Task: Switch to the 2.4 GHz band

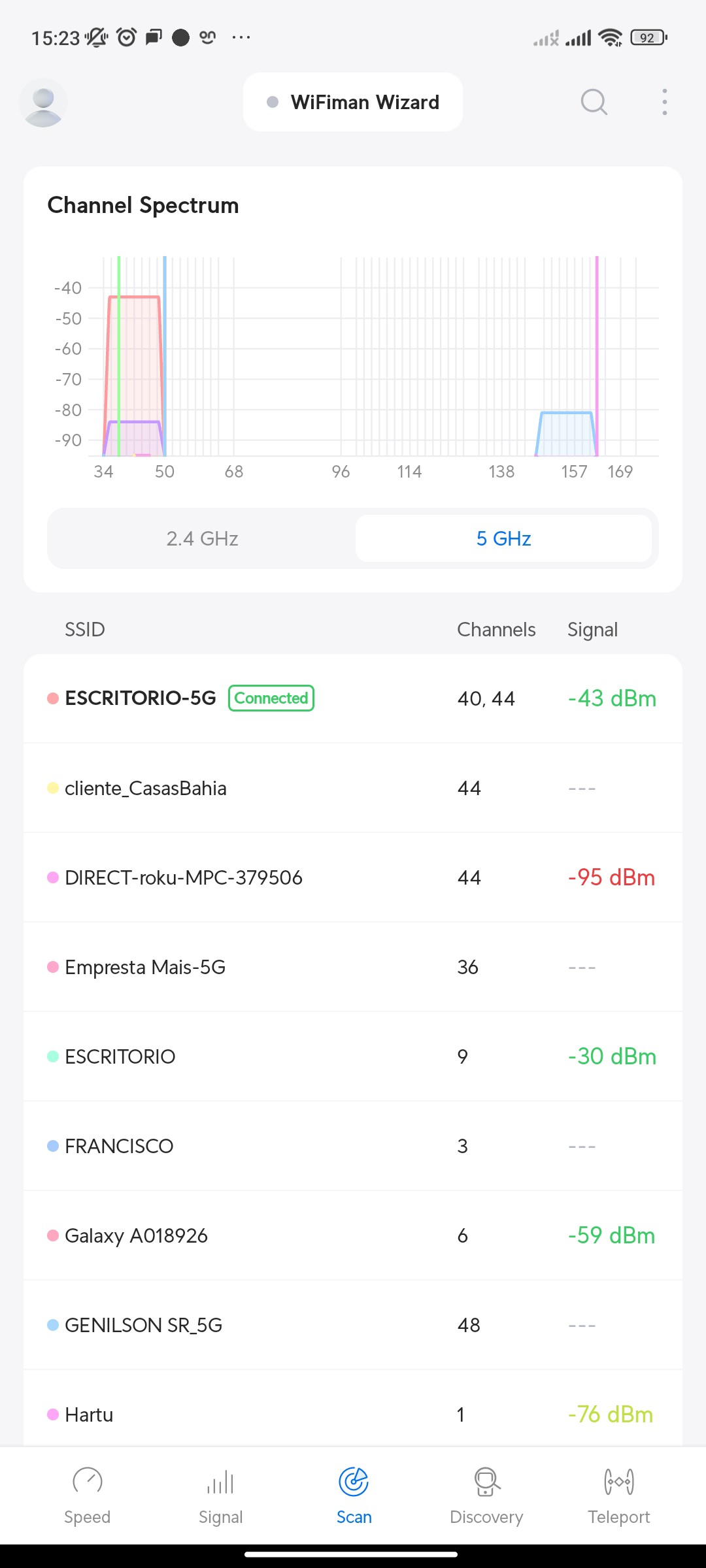Action: (x=202, y=538)
